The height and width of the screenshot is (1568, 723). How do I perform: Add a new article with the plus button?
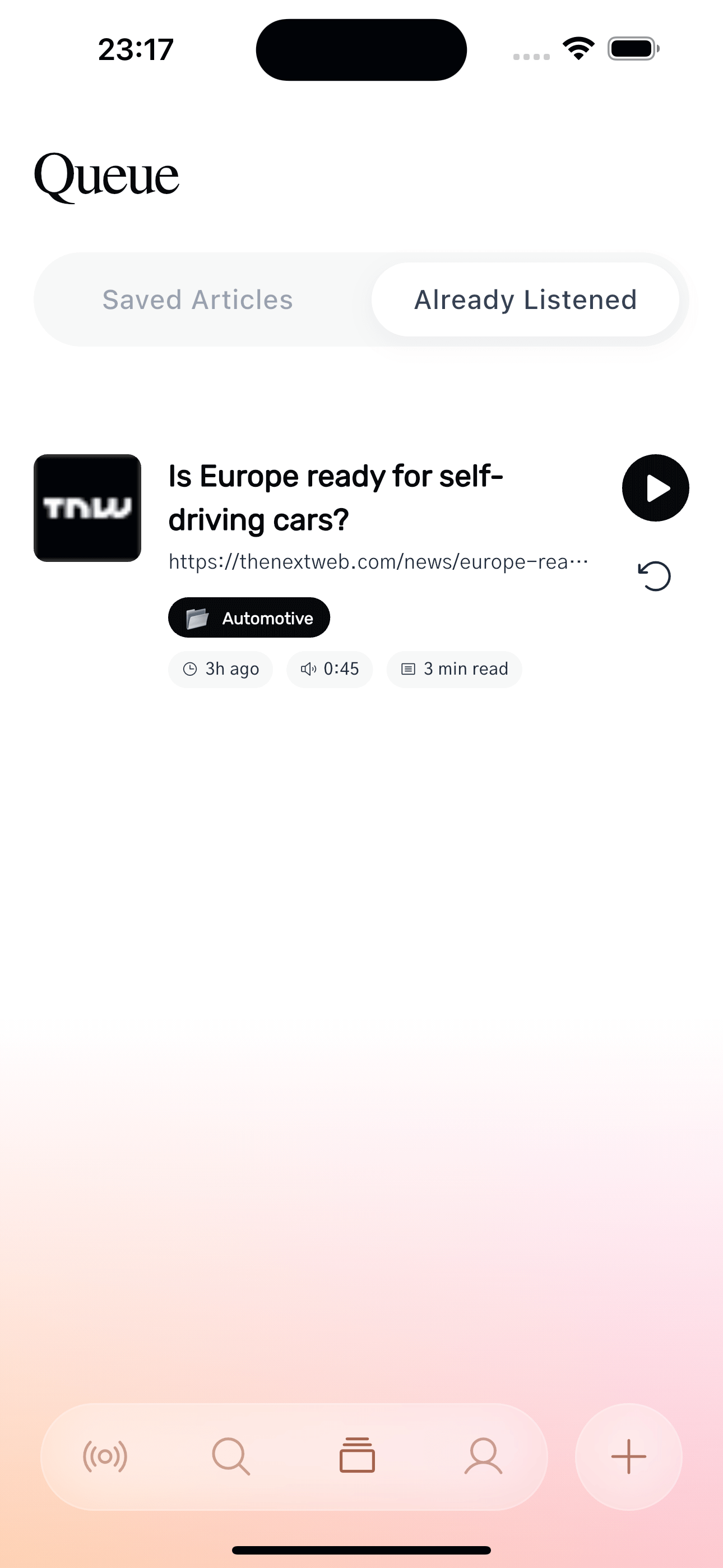628,1456
